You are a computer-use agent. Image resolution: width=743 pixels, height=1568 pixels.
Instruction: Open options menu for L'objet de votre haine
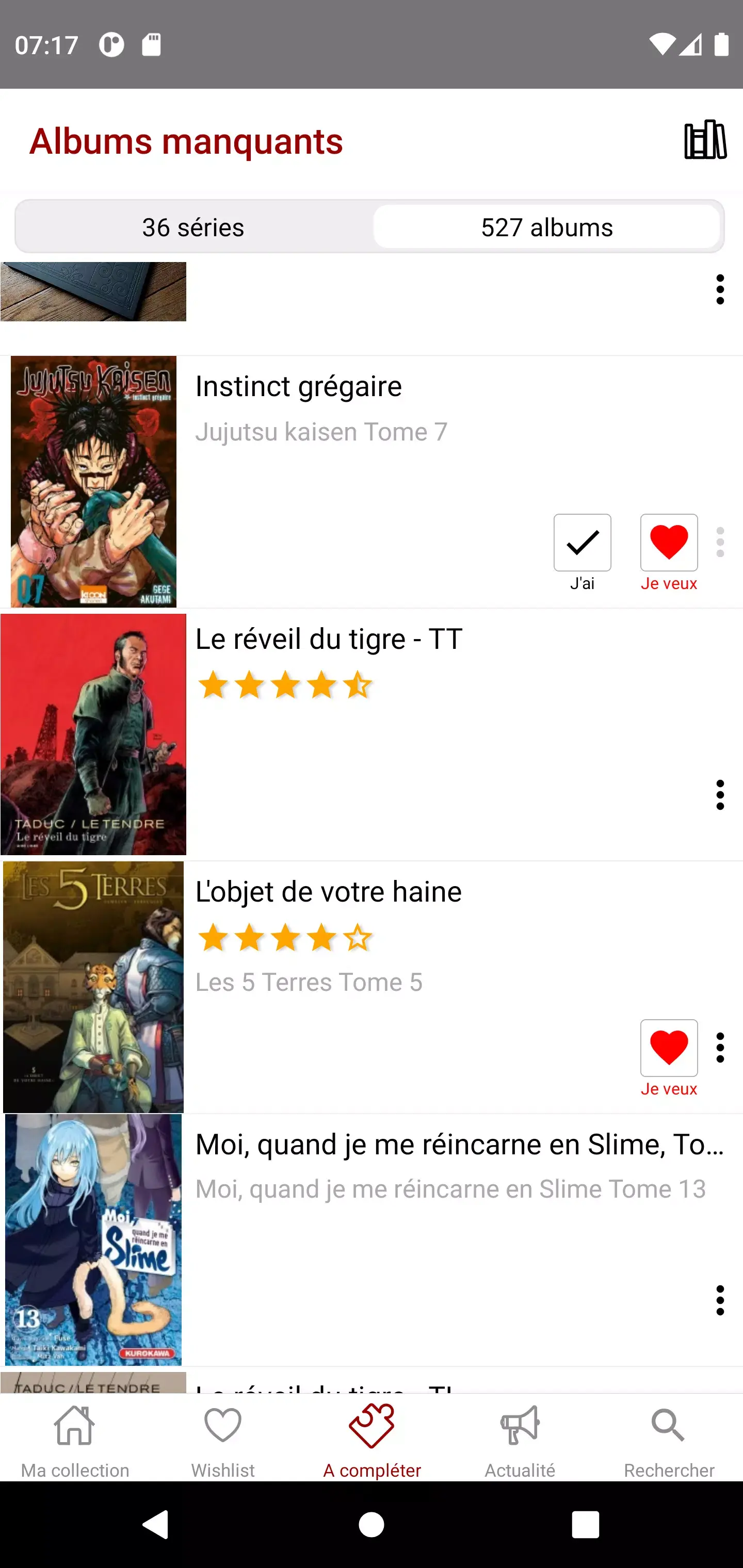pyautogui.click(x=720, y=1048)
